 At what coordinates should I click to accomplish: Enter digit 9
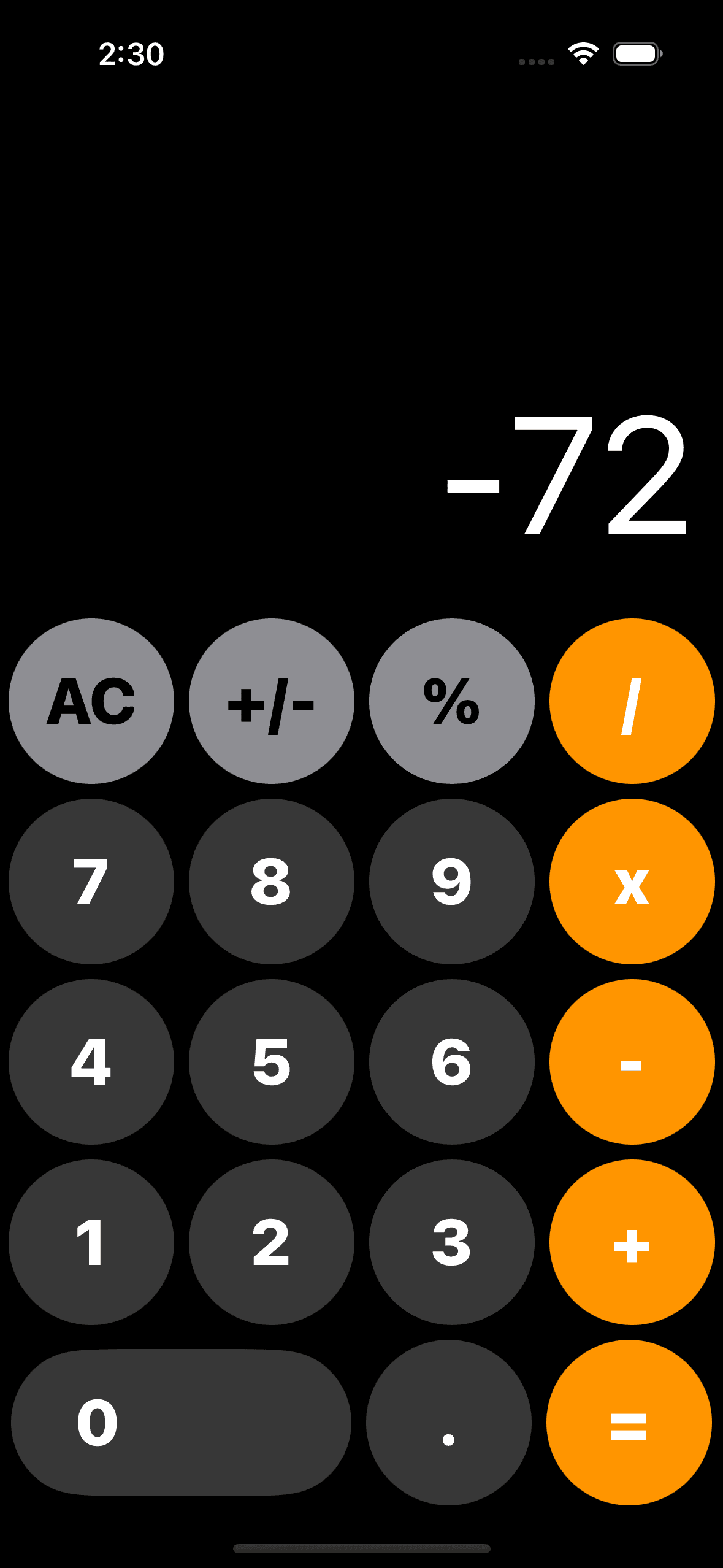tap(452, 882)
